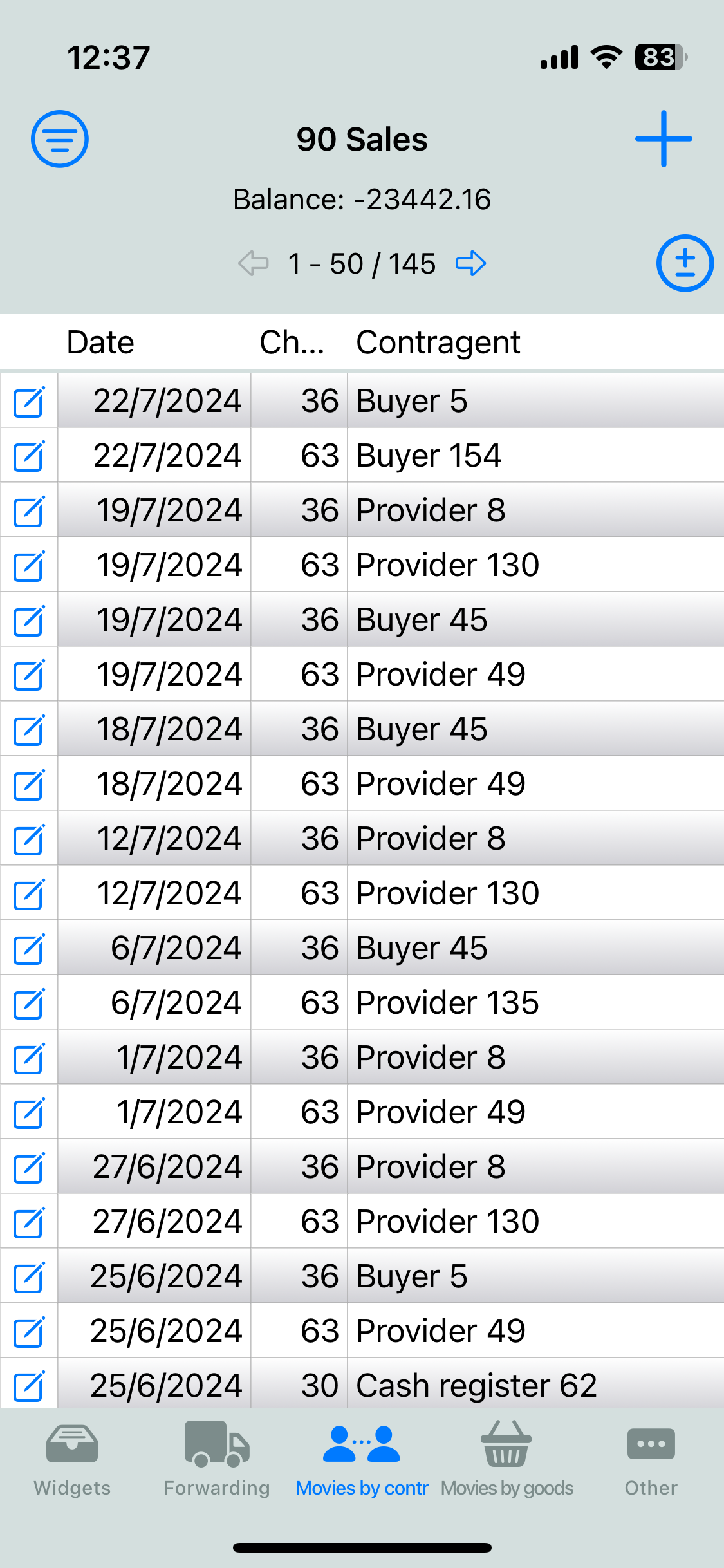Edit the Provider 135 entry
This screenshot has width=724, height=1568.
point(29,1003)
